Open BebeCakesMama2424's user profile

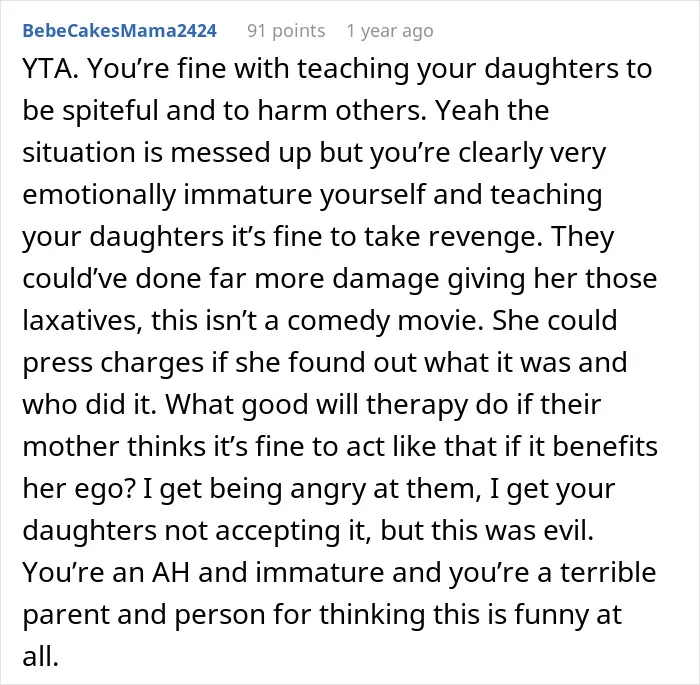pyautogui.click(x=120, y=31)
